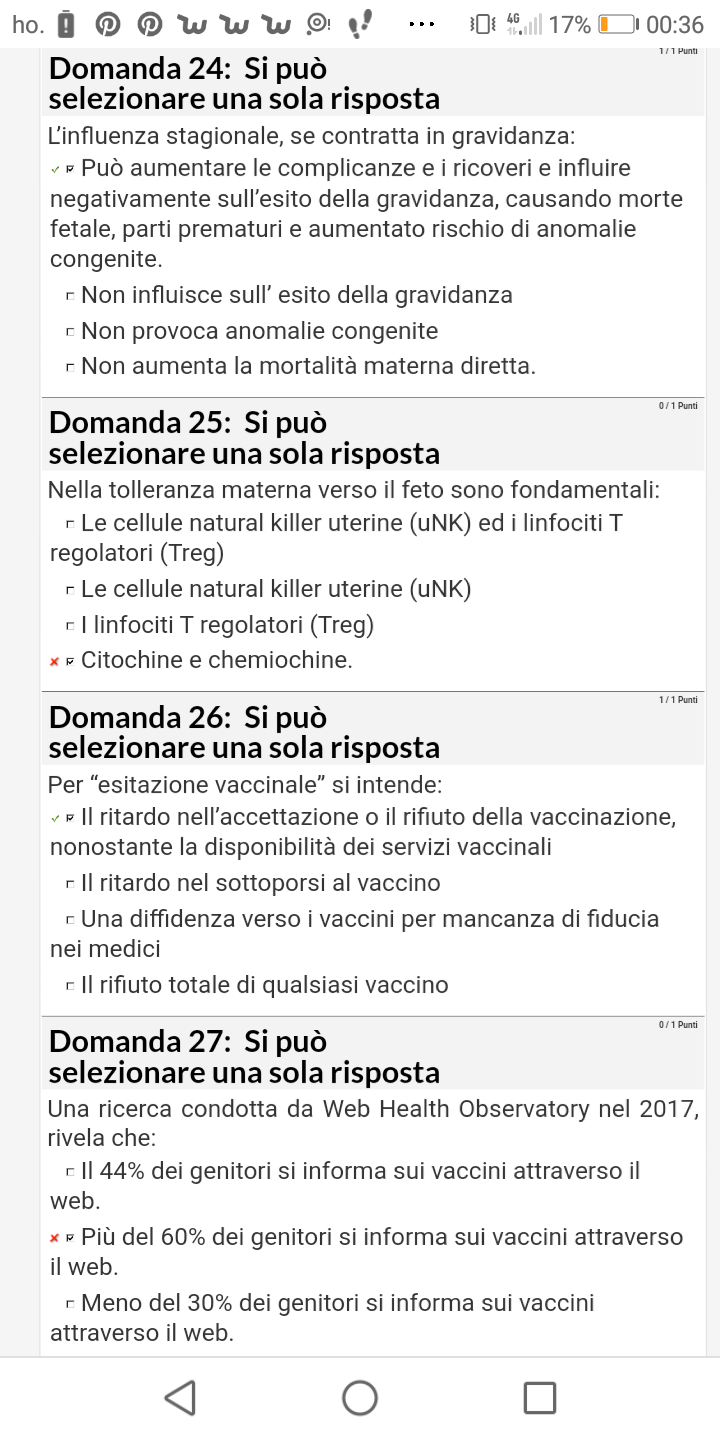Toggle the 'Può aumentare le complicanze' checkbox

(x=70, y=169)
